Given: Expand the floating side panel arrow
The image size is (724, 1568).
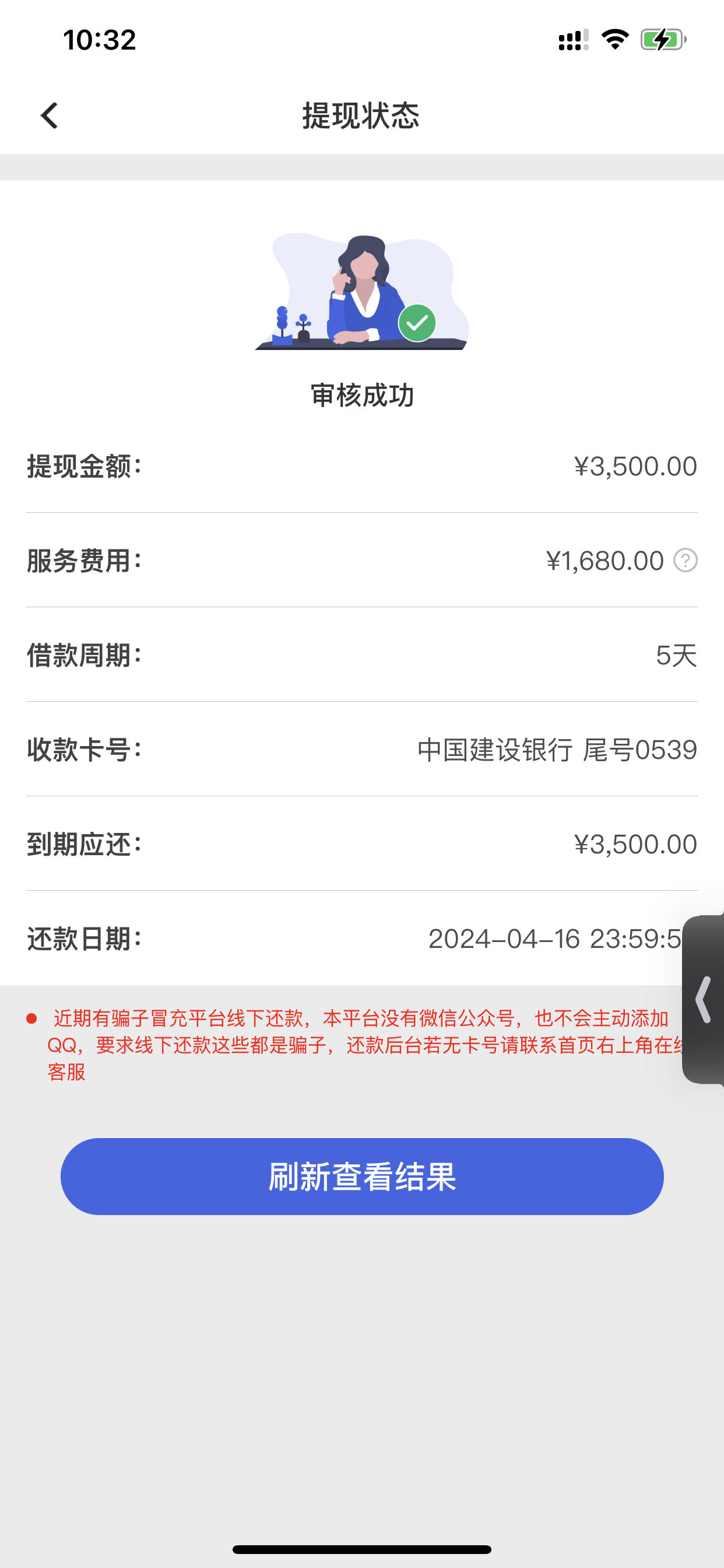Looking at the screenshot, I should click(x=704, y=999).
